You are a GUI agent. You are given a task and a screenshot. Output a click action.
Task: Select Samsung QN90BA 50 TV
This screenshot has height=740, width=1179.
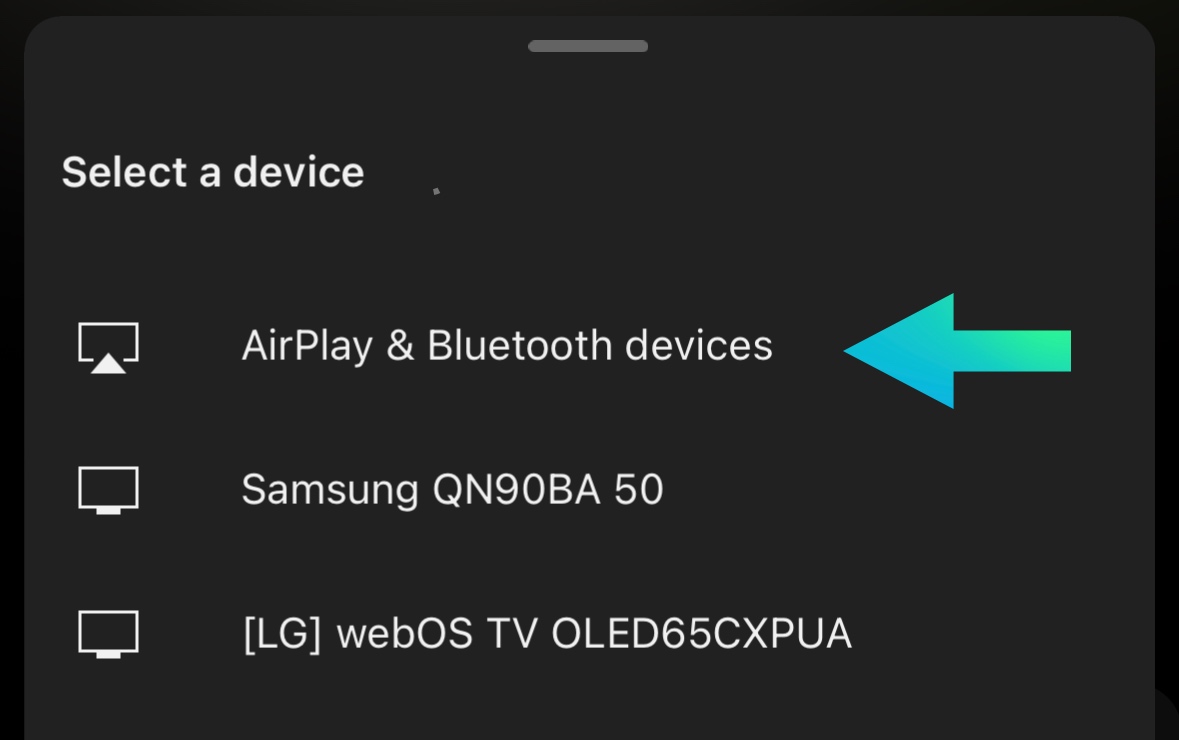coord(452,490)
